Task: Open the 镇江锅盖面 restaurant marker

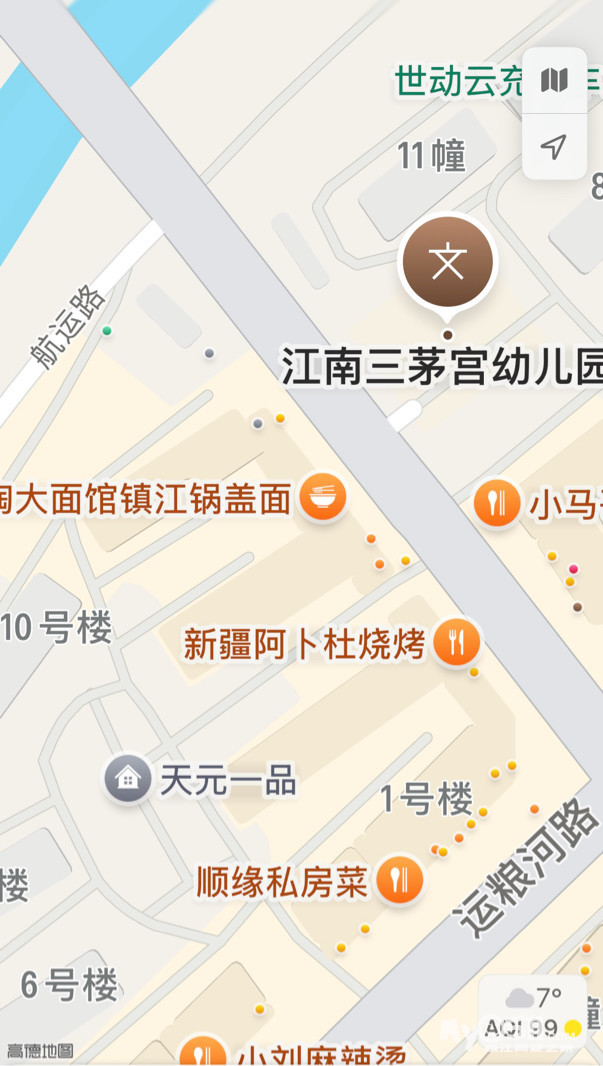Action: tap(323, 497)
